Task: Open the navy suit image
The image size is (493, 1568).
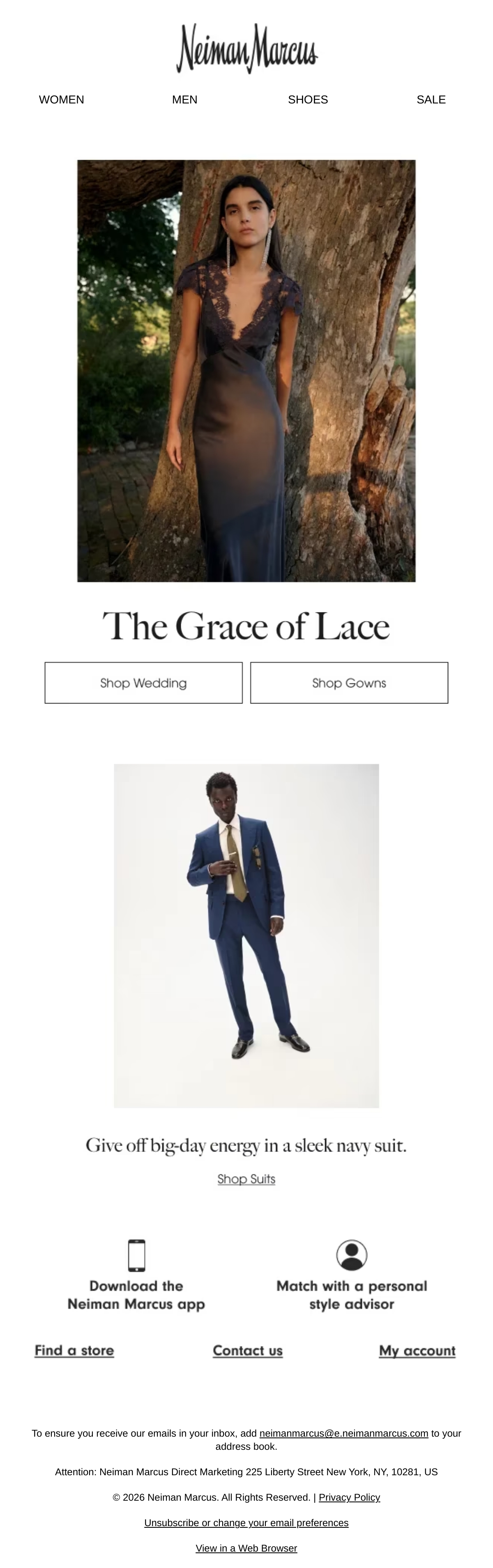Action: point(246,935)
